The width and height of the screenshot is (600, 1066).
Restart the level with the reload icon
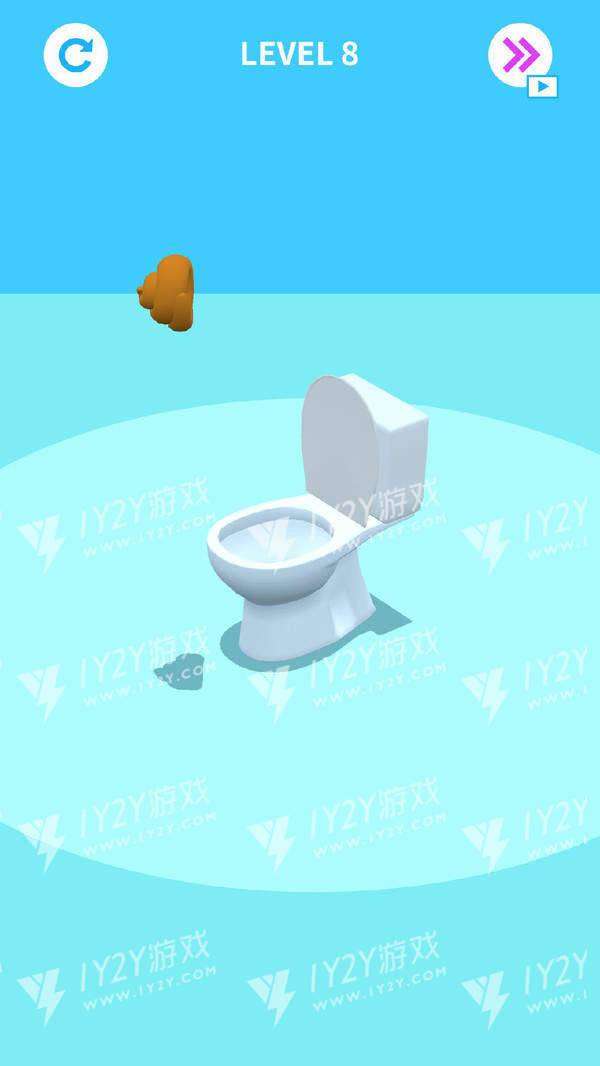(75, 54)
